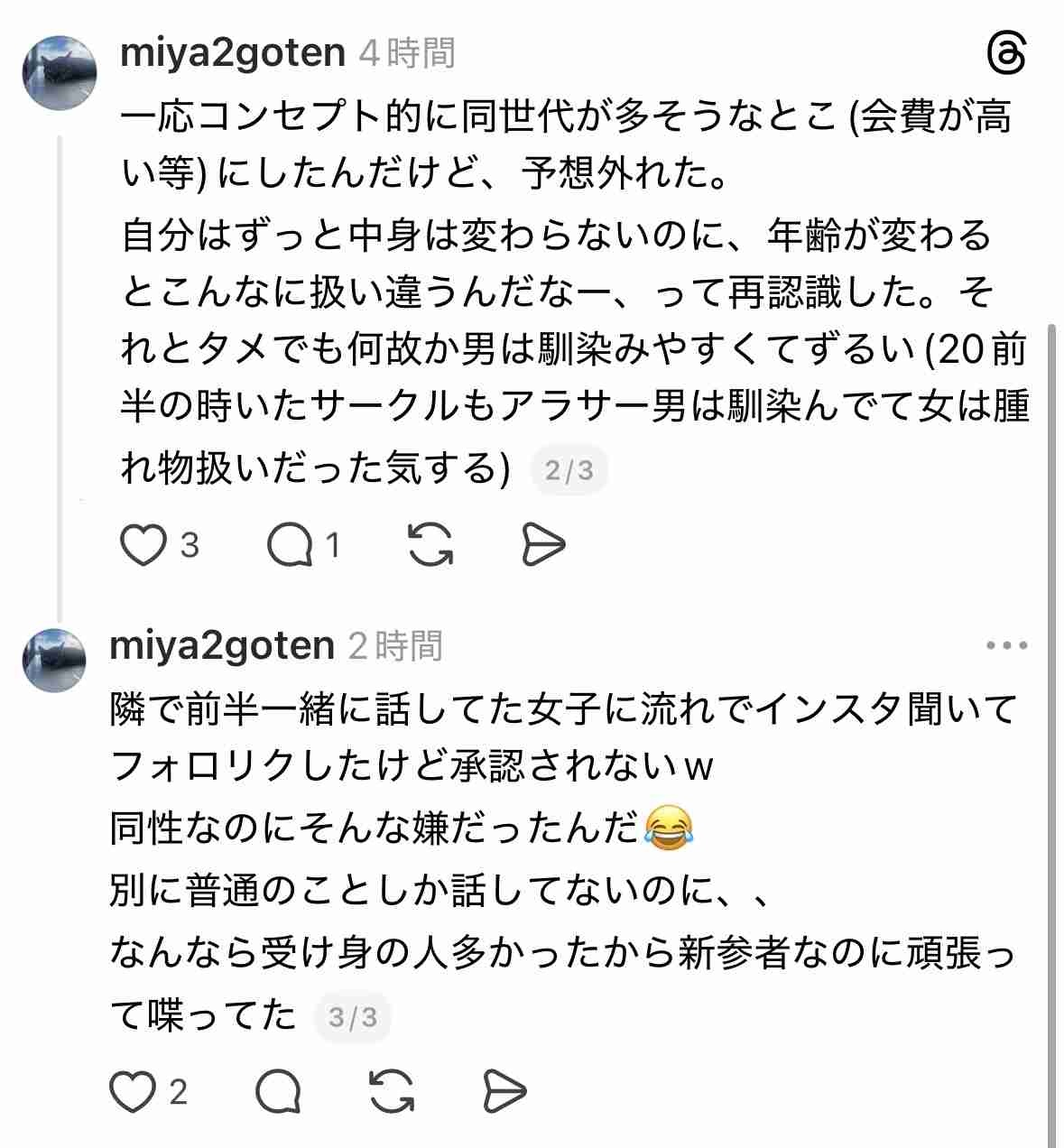Open the overflow menu on the 3/3 post
This screenshot has height=1148, width=1064.
pyautogui.click(x=1006, y=645)
